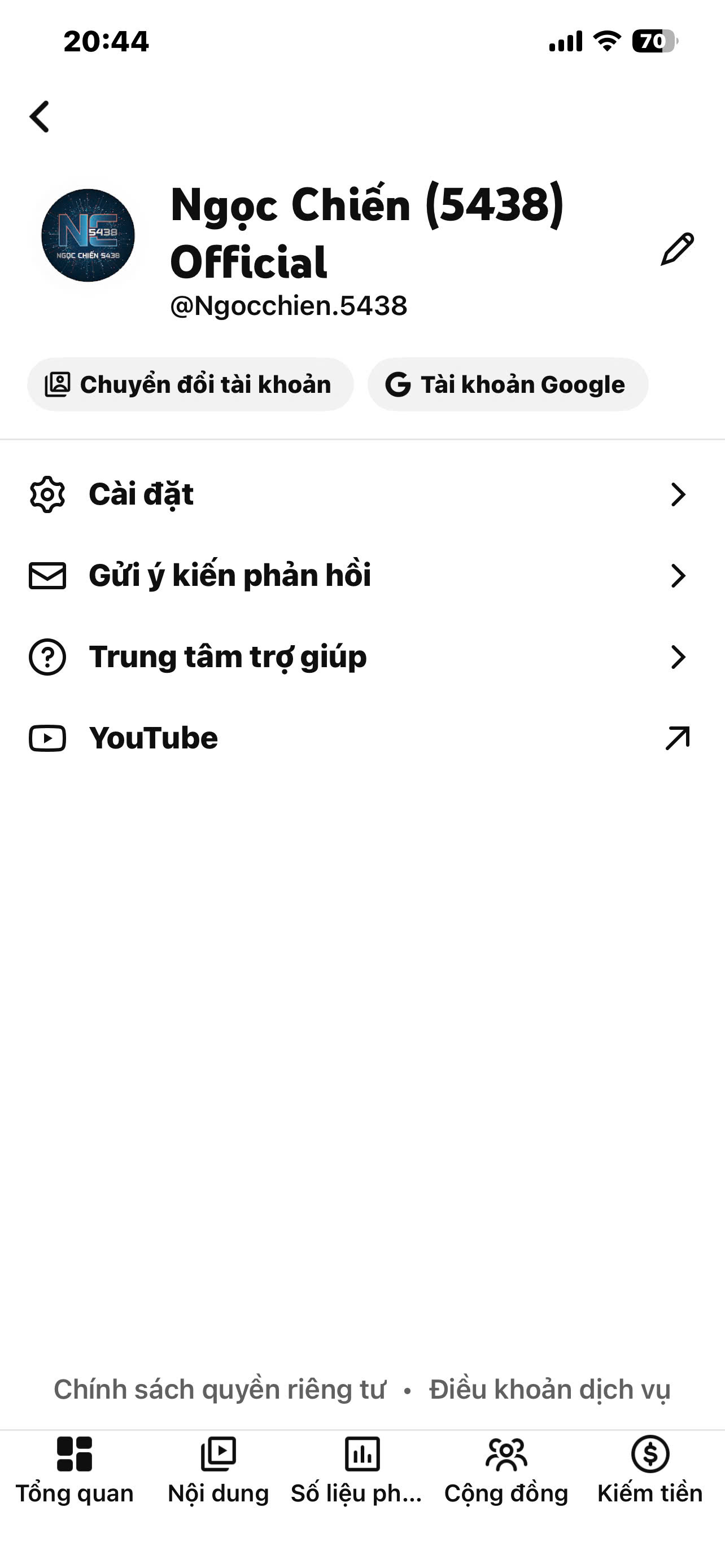Expand the Trung tâm trợ giúp chevron
This screenshot has height=1568, width=725.
tap(678, 658)
